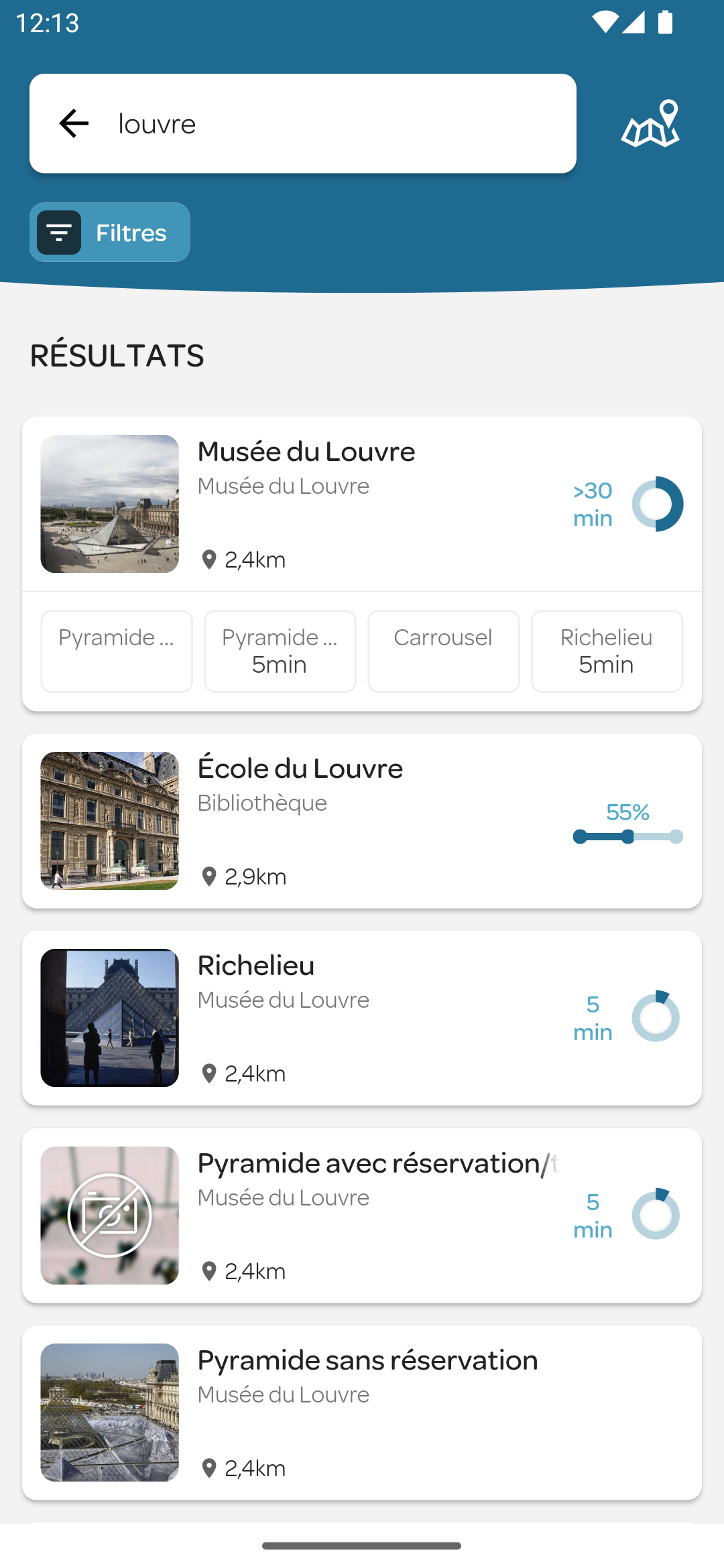This screenshot has height=1568, width=724.
Task: Open the Richelieu result card
Action: click(x=362, y=1018)
